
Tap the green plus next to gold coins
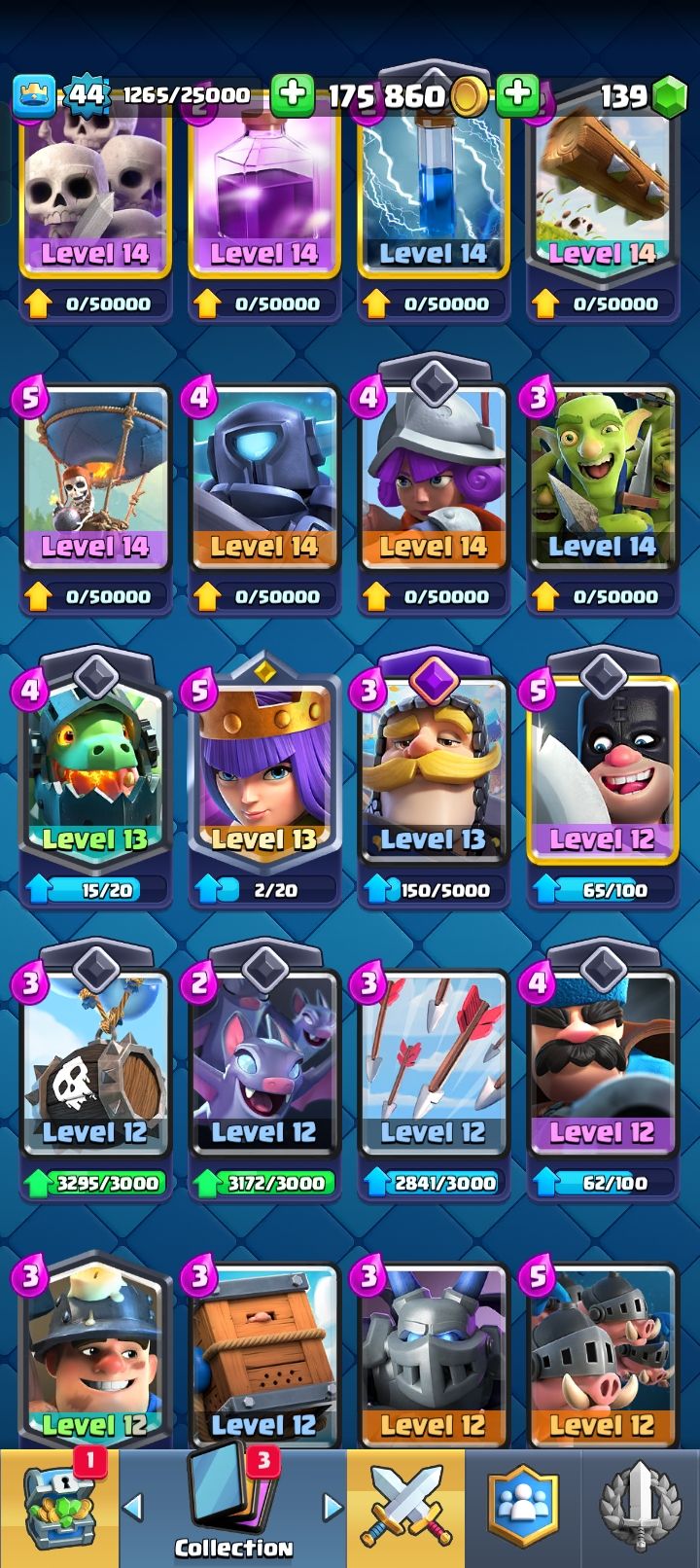click(517, 94)
